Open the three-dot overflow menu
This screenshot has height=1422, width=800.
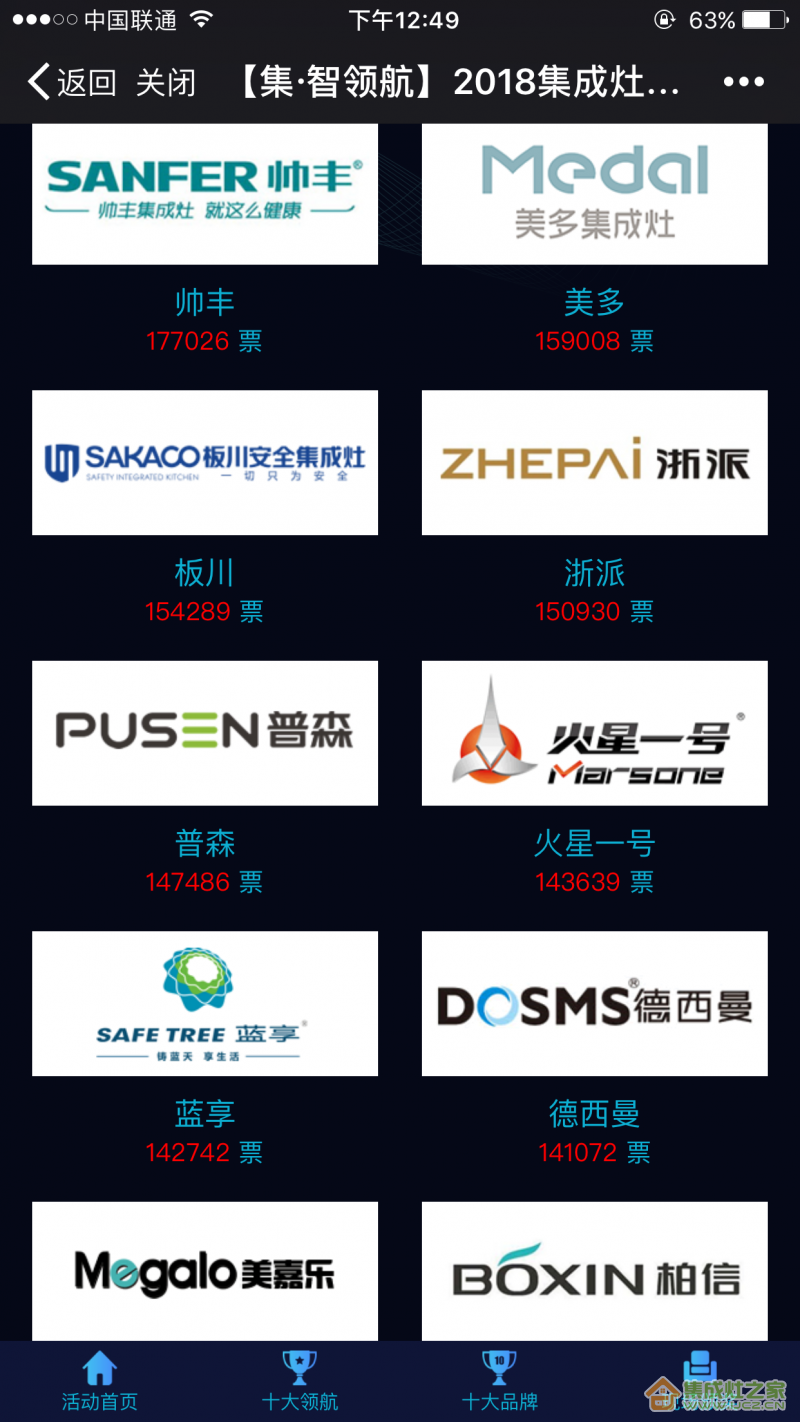pos(743,83)
